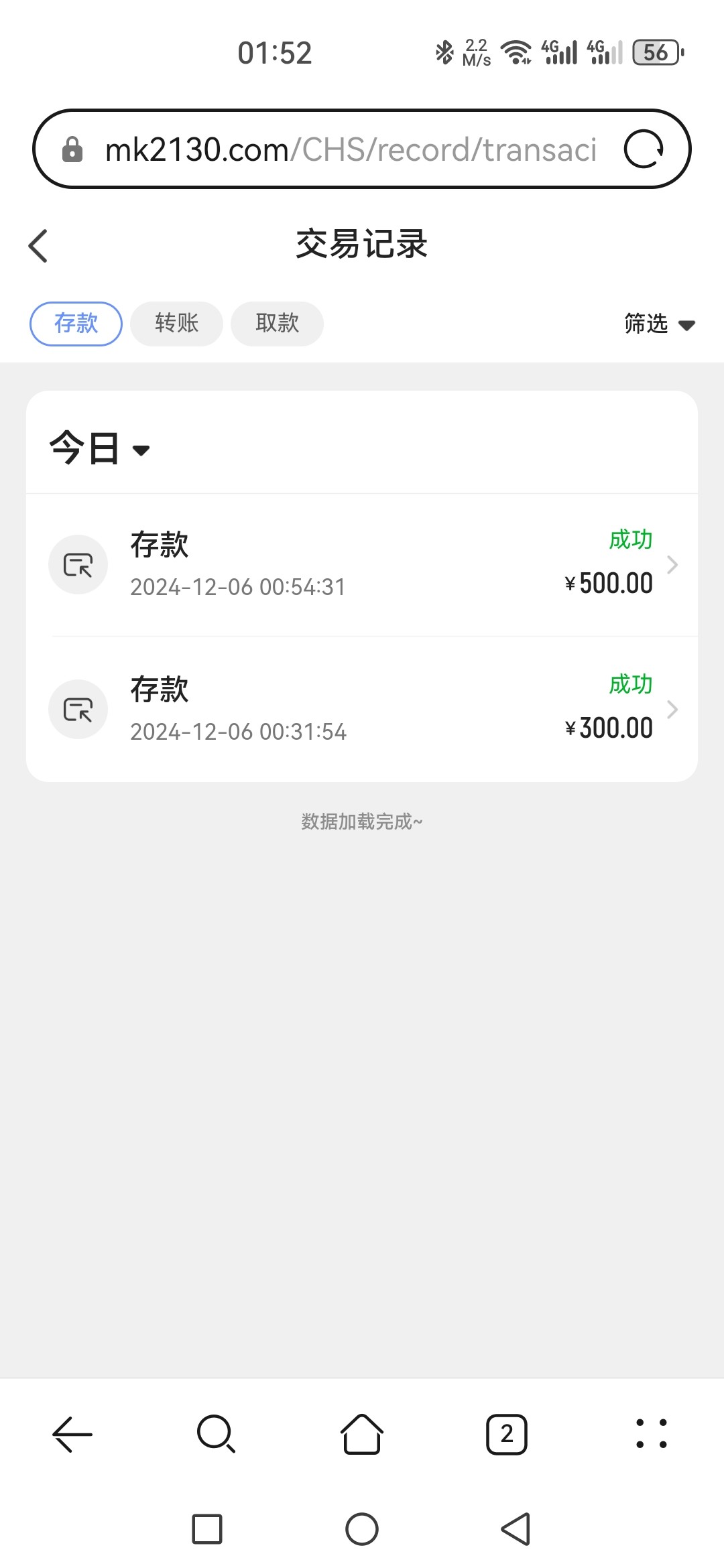Open the browser four-dot menu
The height and width of the screenshot is (1568, 724).
pyautogui.click(x=652, y=1434)
